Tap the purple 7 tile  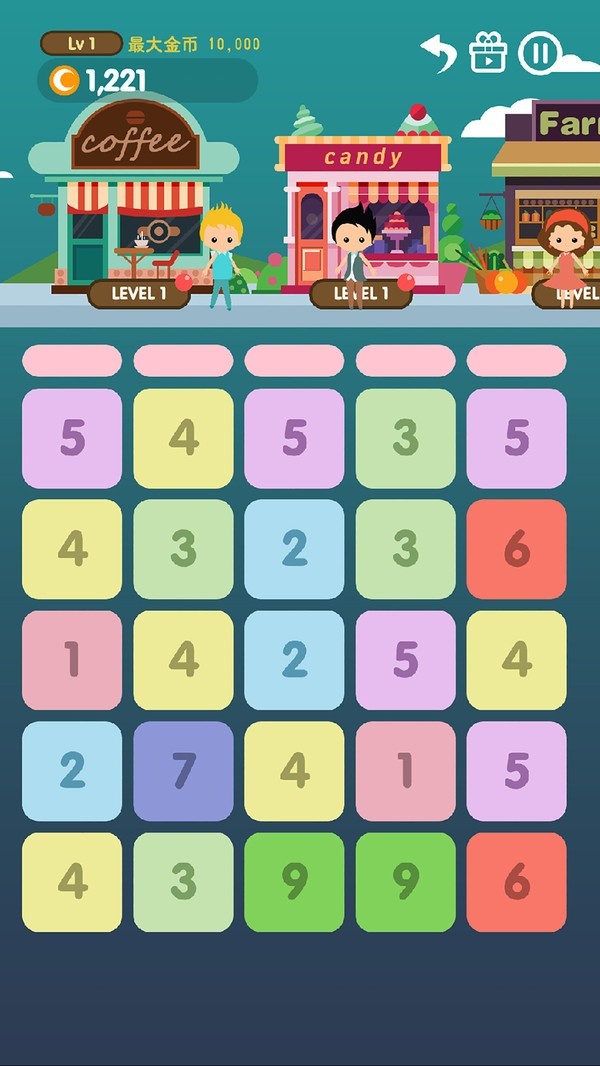pyautogui.click(x=183, y=771)
